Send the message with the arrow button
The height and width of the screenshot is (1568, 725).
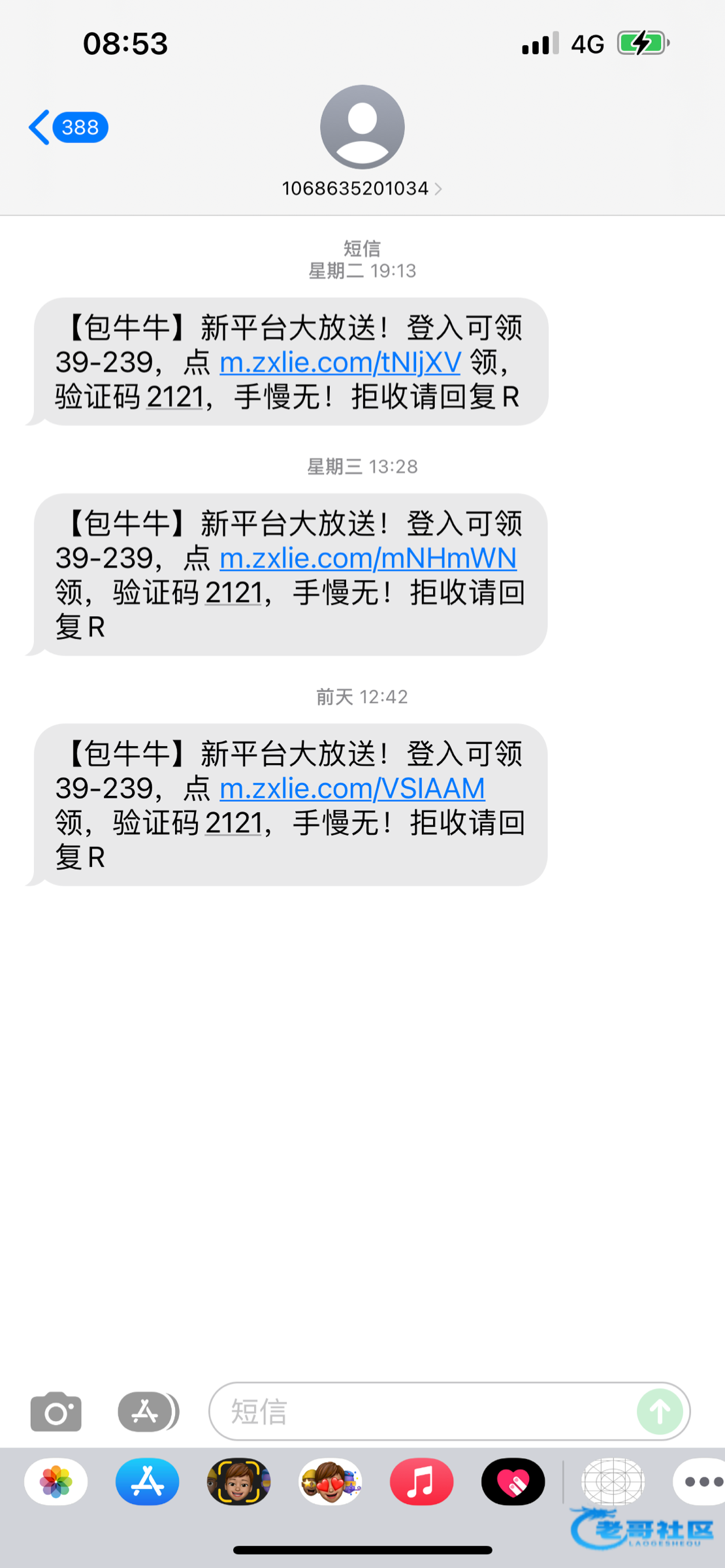tap(660, 1412)
